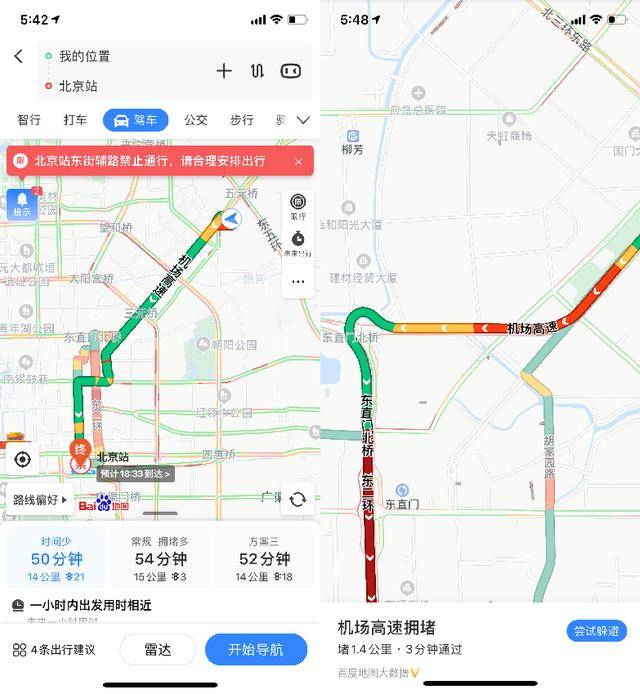Refresh the route with the reload icon
Screen dimensions: 640x694
click(297, 499)
